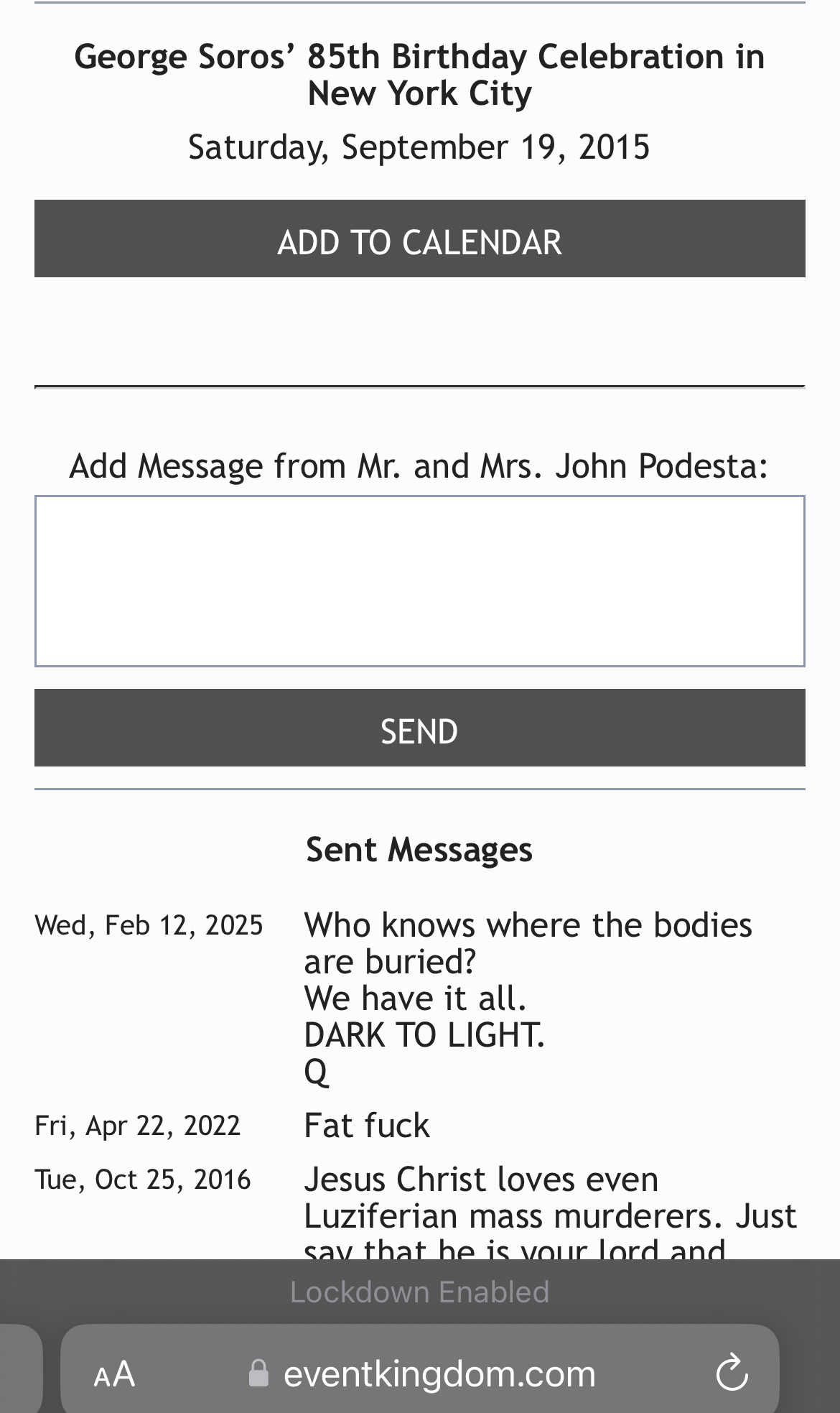Tap the ADD TO CALENDAR button

click(419, 238)
